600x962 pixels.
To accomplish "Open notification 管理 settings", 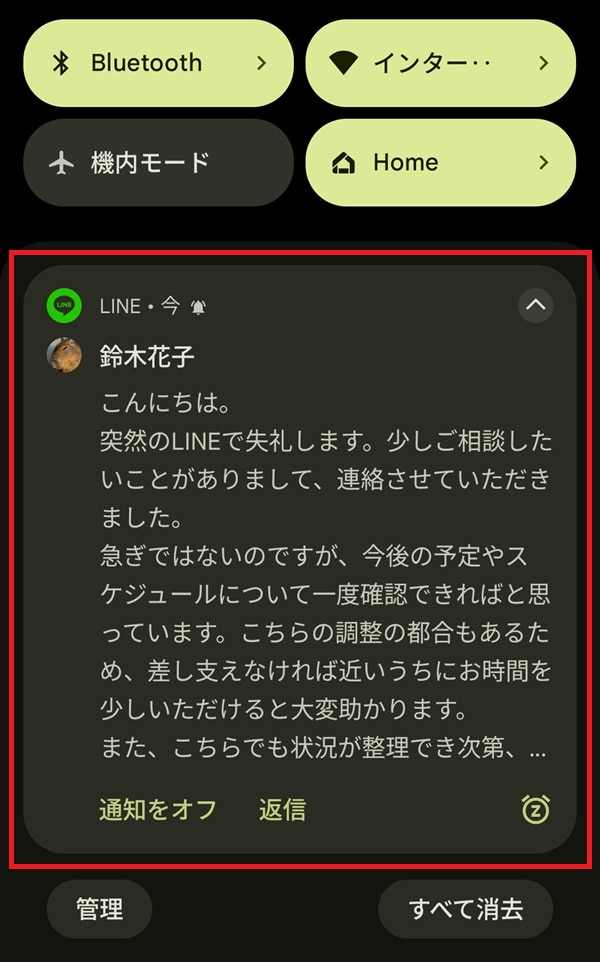I will tap(99, 909).
